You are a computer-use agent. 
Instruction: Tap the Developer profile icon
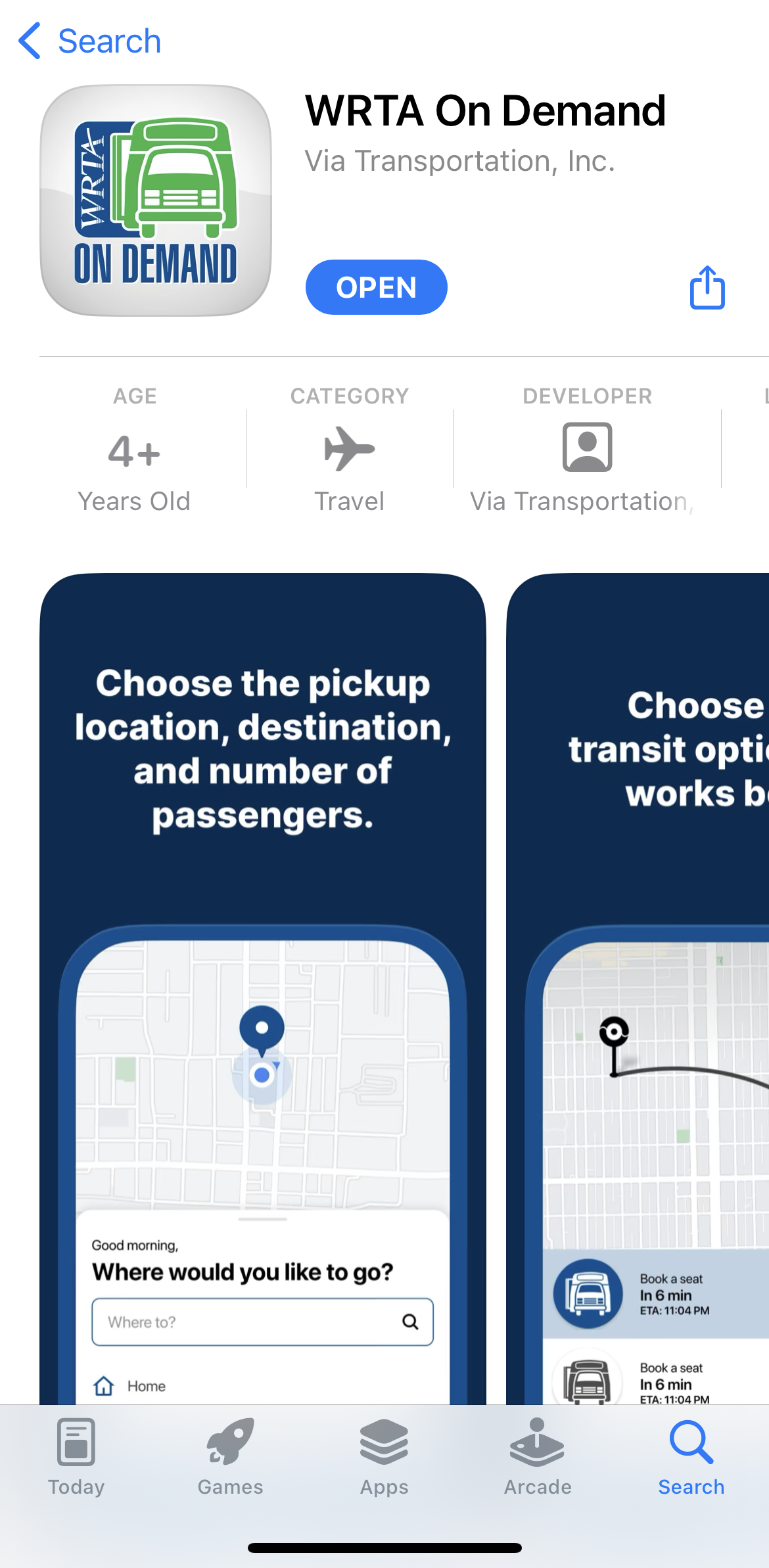pyautogui.click(x=586, y=448)
